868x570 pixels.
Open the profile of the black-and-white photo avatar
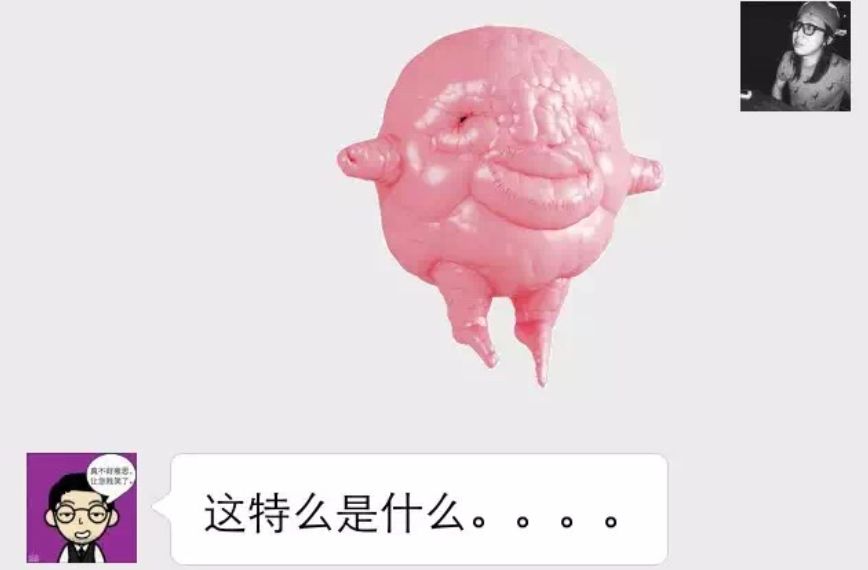[x=794, y=56]
